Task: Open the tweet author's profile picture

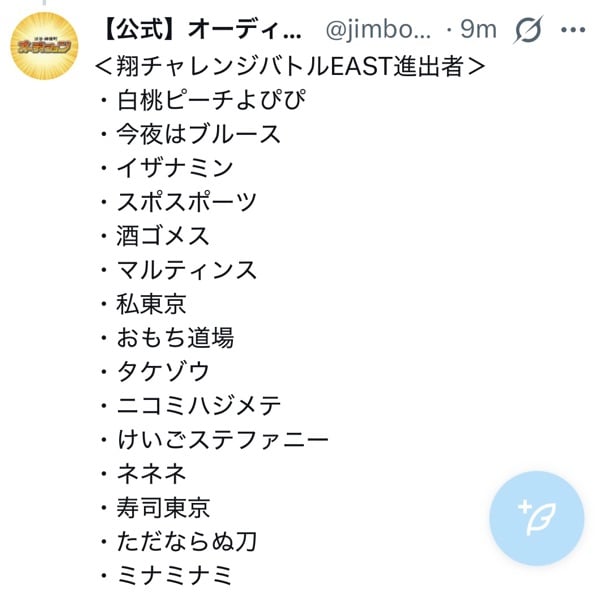Action: click(x=44, y=45)
